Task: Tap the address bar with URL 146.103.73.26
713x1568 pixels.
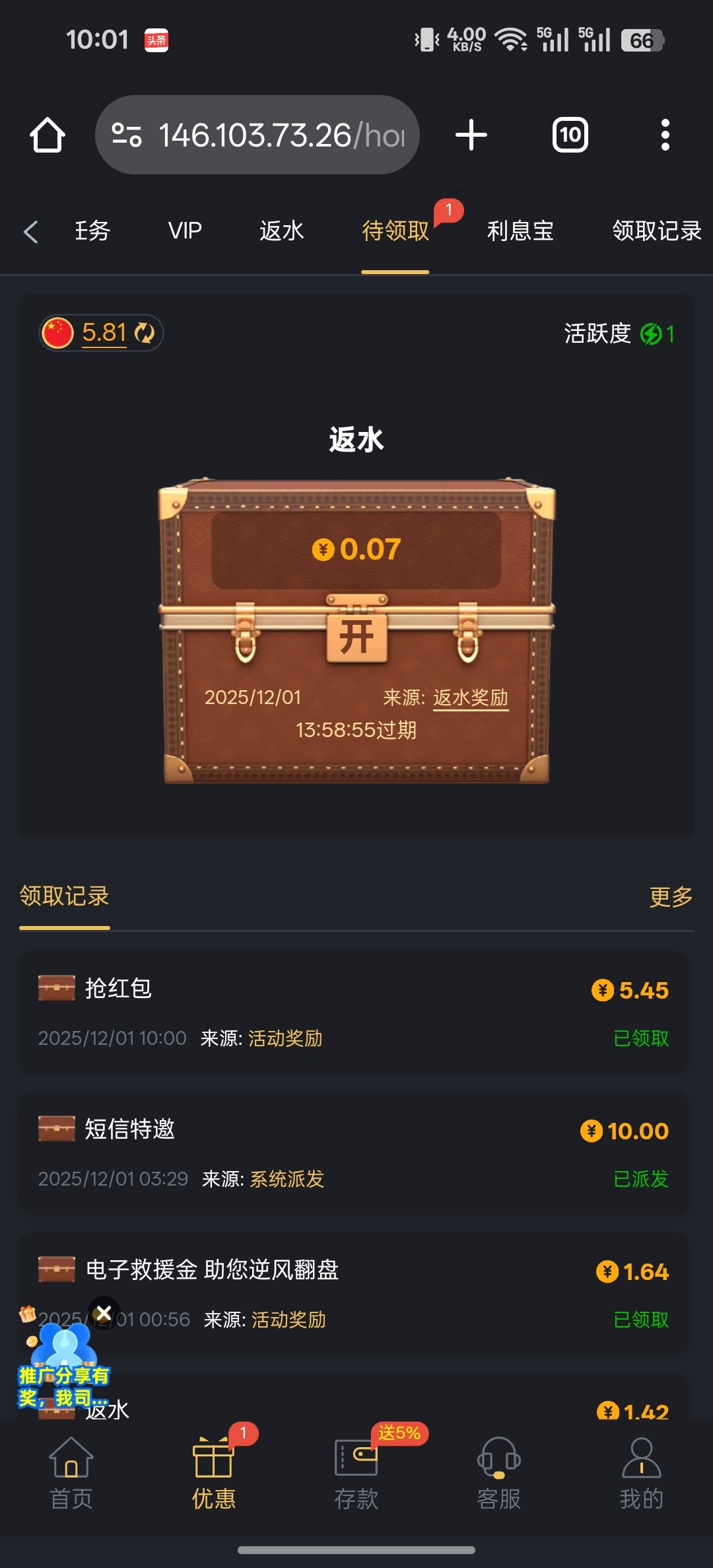Action: tap(257, 135)
